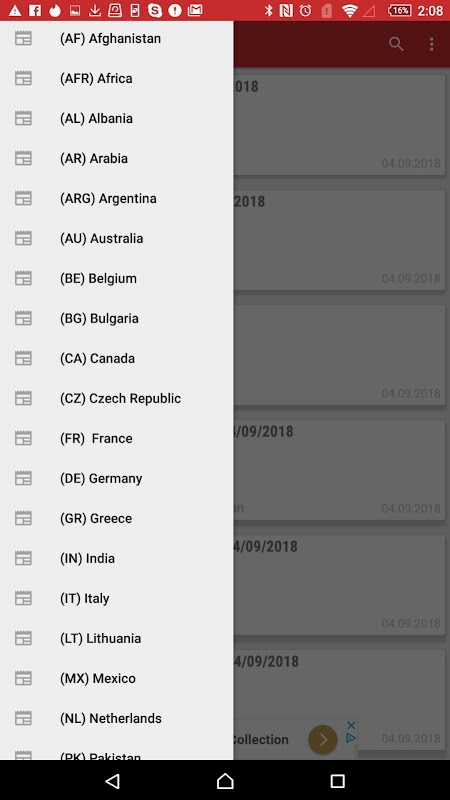The image size is (450, 800).
Task: Open (ARG) Argentina
Action: tap(117, 198)
